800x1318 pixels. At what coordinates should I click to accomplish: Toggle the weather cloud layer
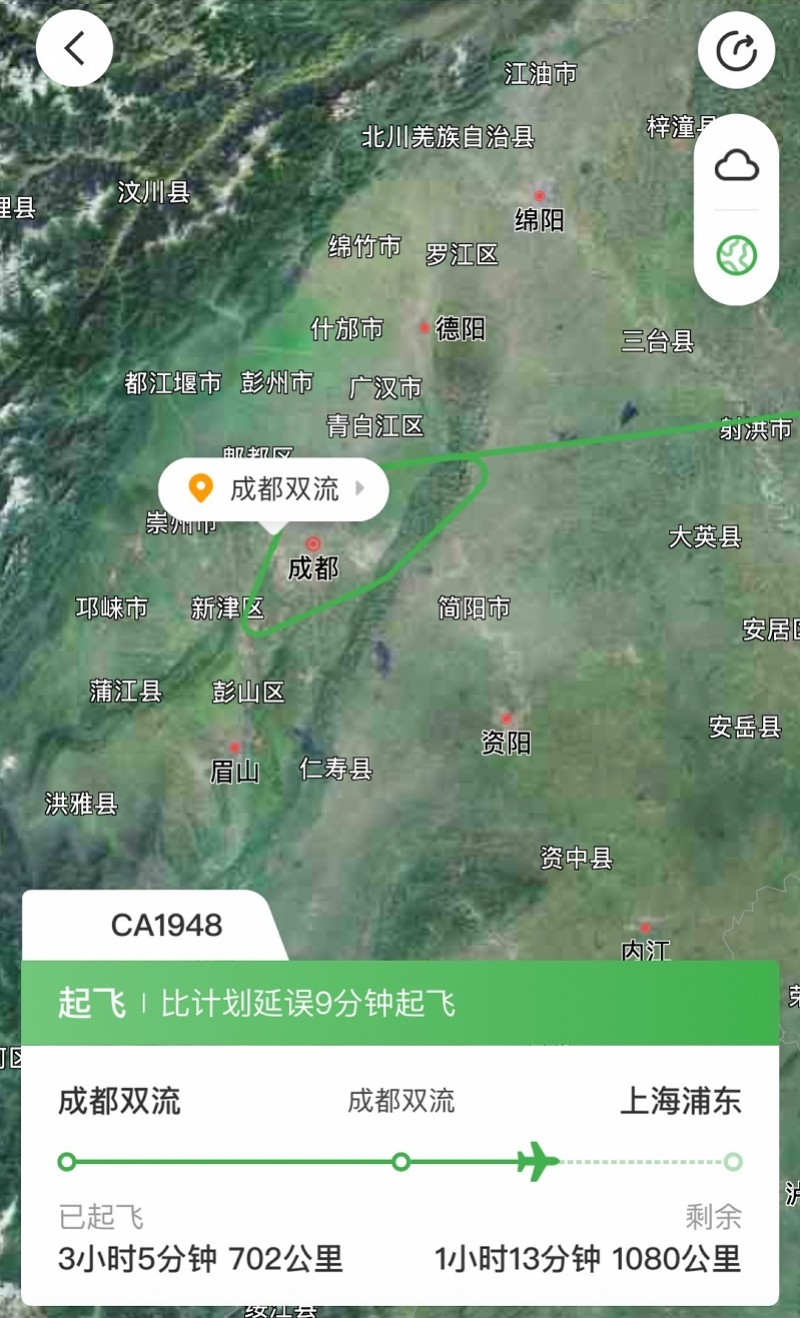point(736,165)
